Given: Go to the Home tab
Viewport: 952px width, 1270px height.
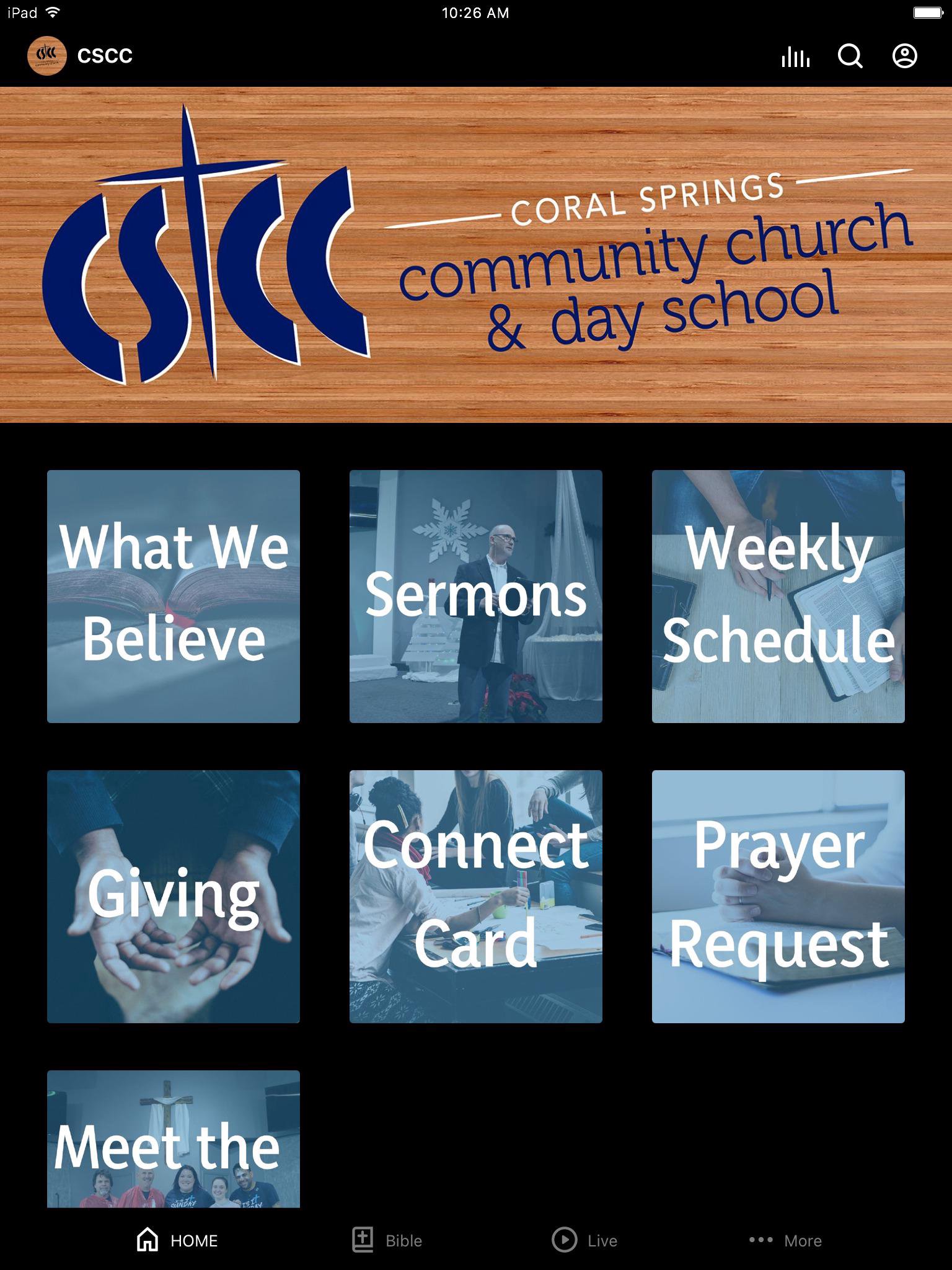Looking at the screenshot, I should (x=177, y=1240).
